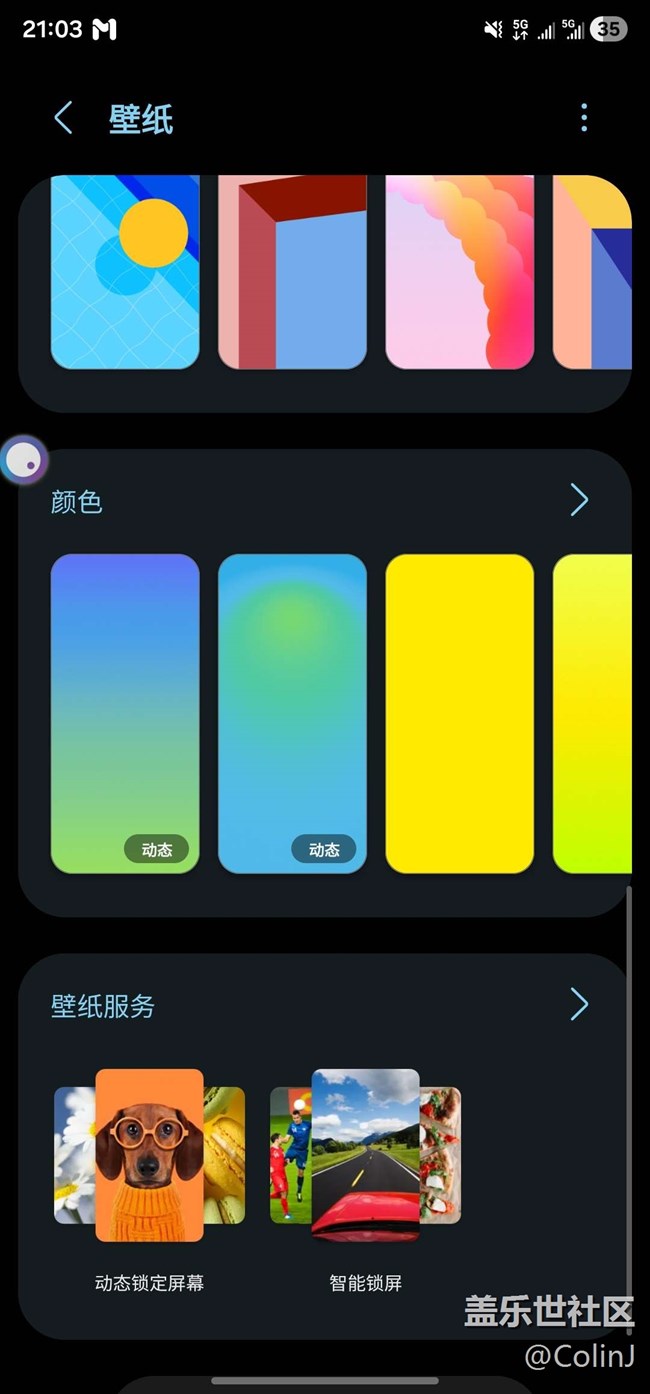Open the three-dot overflow menu
Image resolution: width=650 pixels, height=1394 pixels.
click(x=584, y=118)
